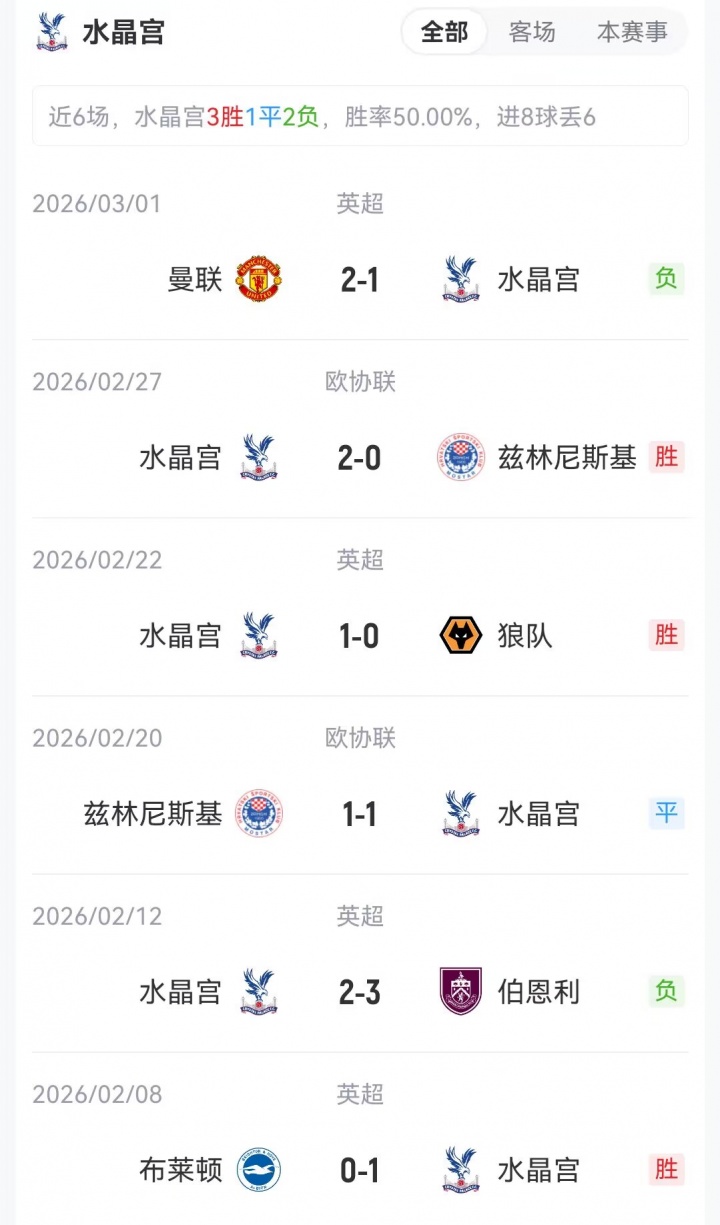Switch to the 本赛事 tab
This screenshot has width=720, height=1225.
tap(632, 32)
